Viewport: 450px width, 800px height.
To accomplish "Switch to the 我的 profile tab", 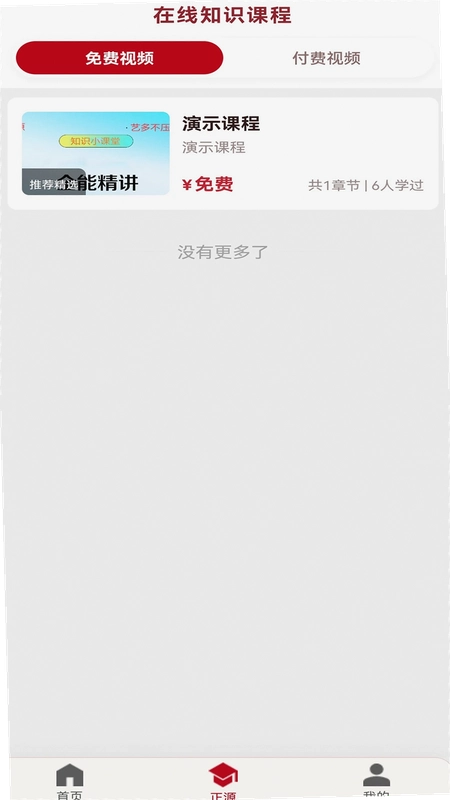I will (x=377, y=781).
